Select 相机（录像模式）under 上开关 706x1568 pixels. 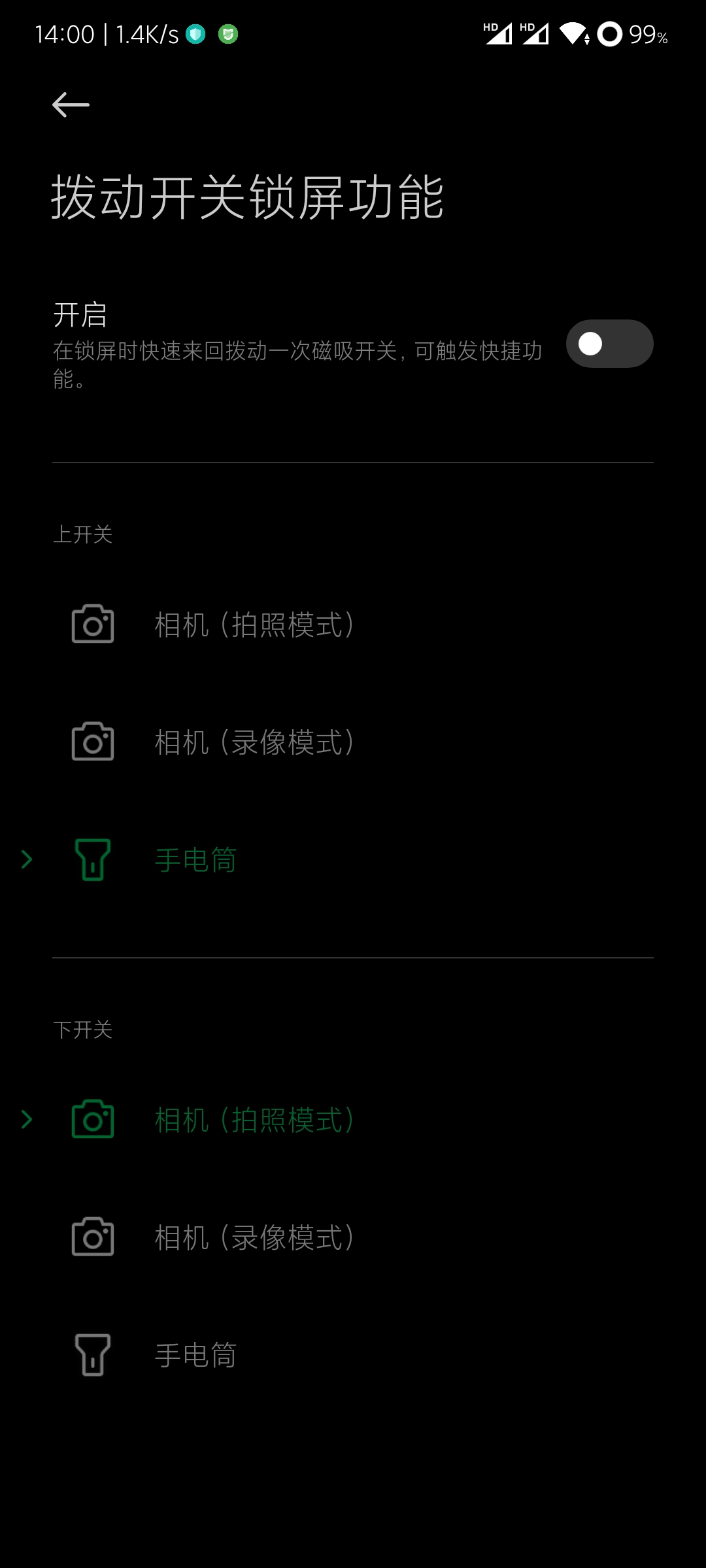[254, 742]
